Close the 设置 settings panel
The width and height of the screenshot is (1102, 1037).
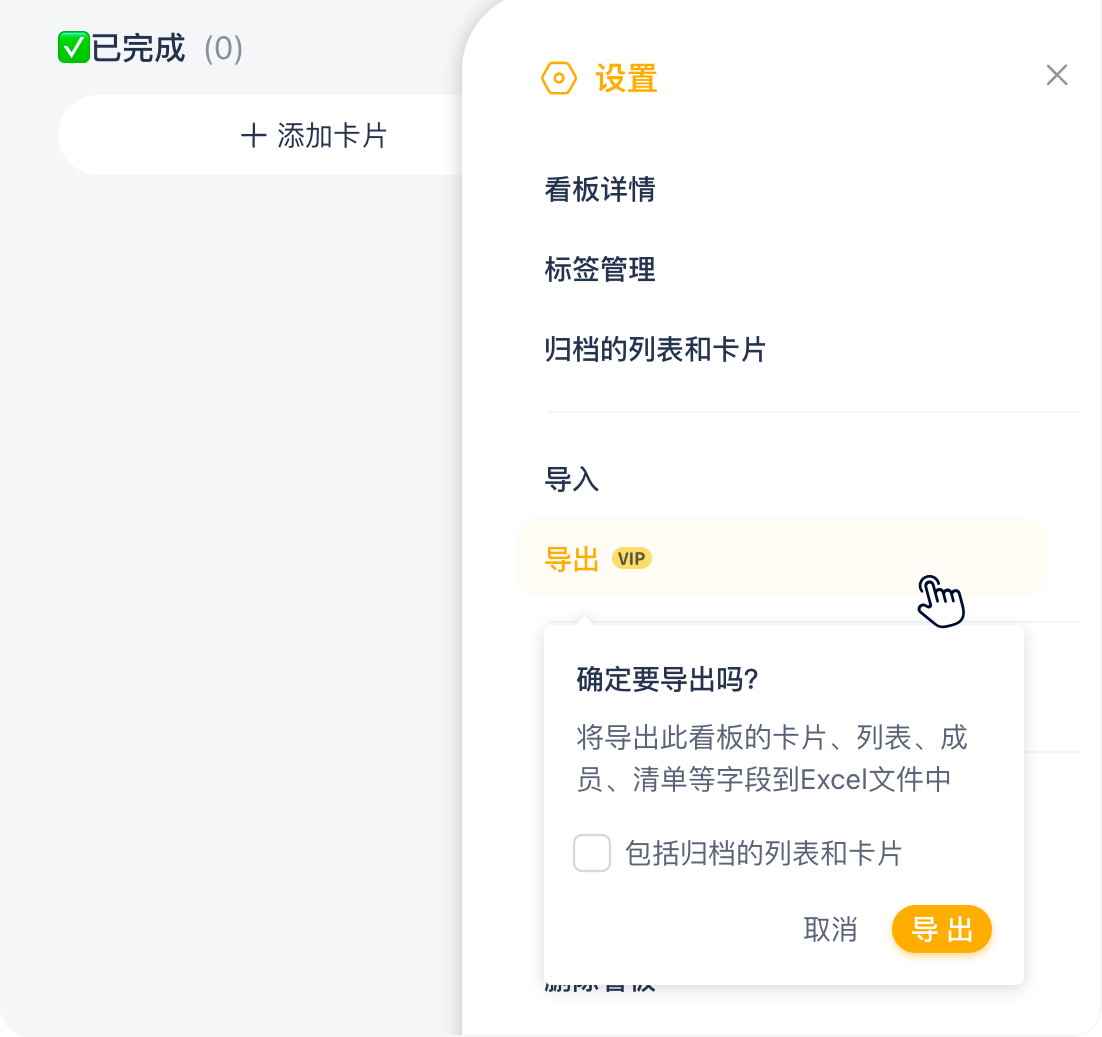[1056, 75]
